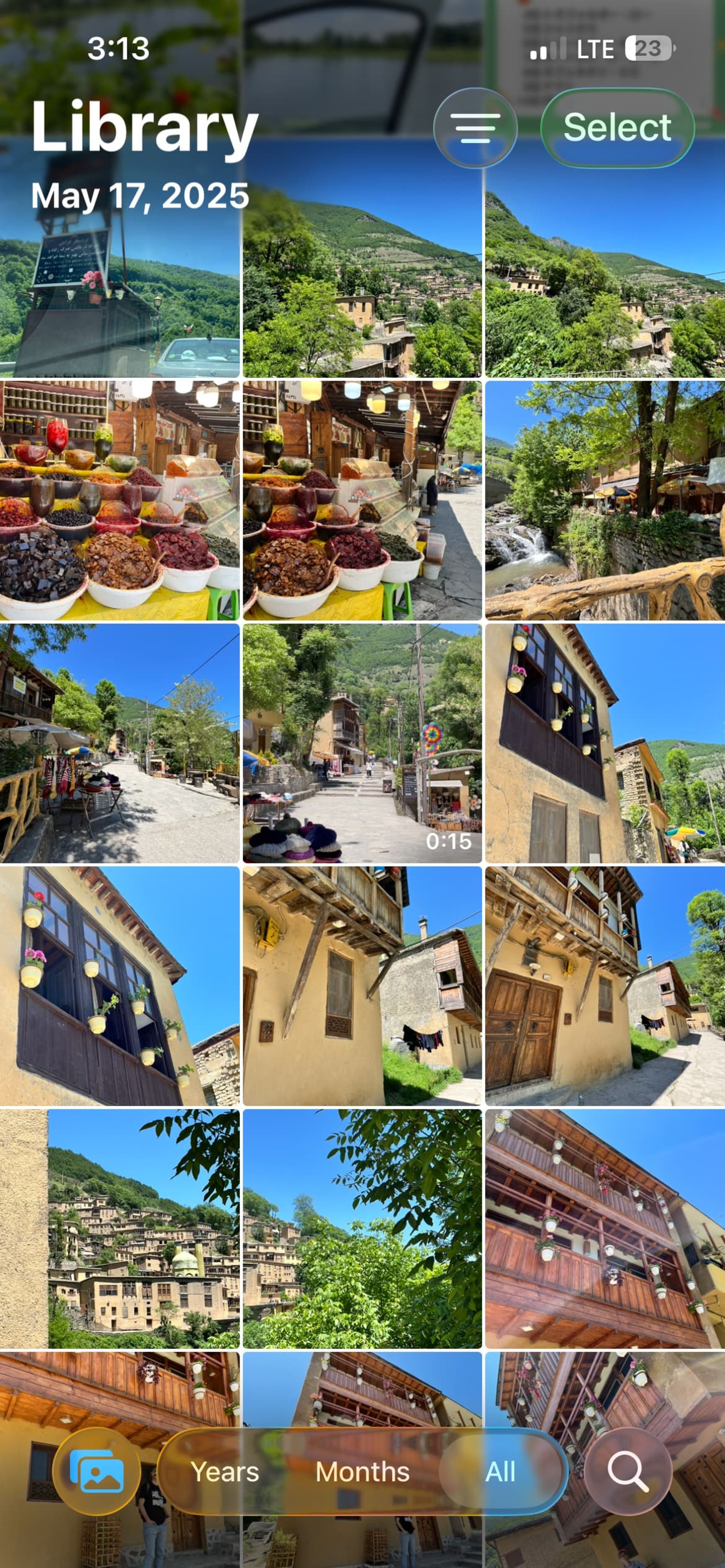Select the All photos view
Image resolution: width=725 pixels, height=1568 pixels.
(x=500, y=1472)
